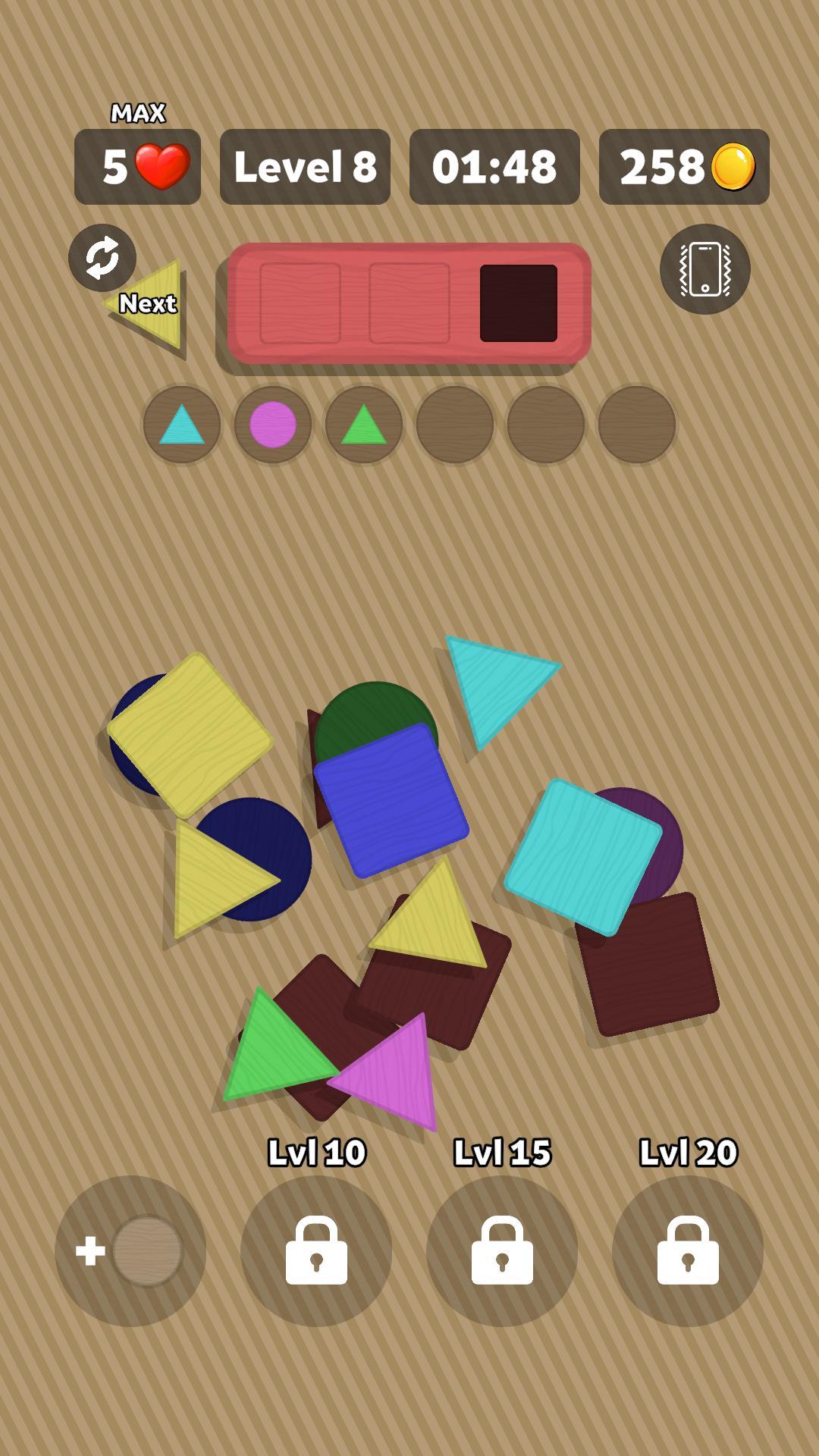The width and height of the screenshot is (819, 1456).
Task: Select the cyan square piece
Action: [x=583, y=857]
